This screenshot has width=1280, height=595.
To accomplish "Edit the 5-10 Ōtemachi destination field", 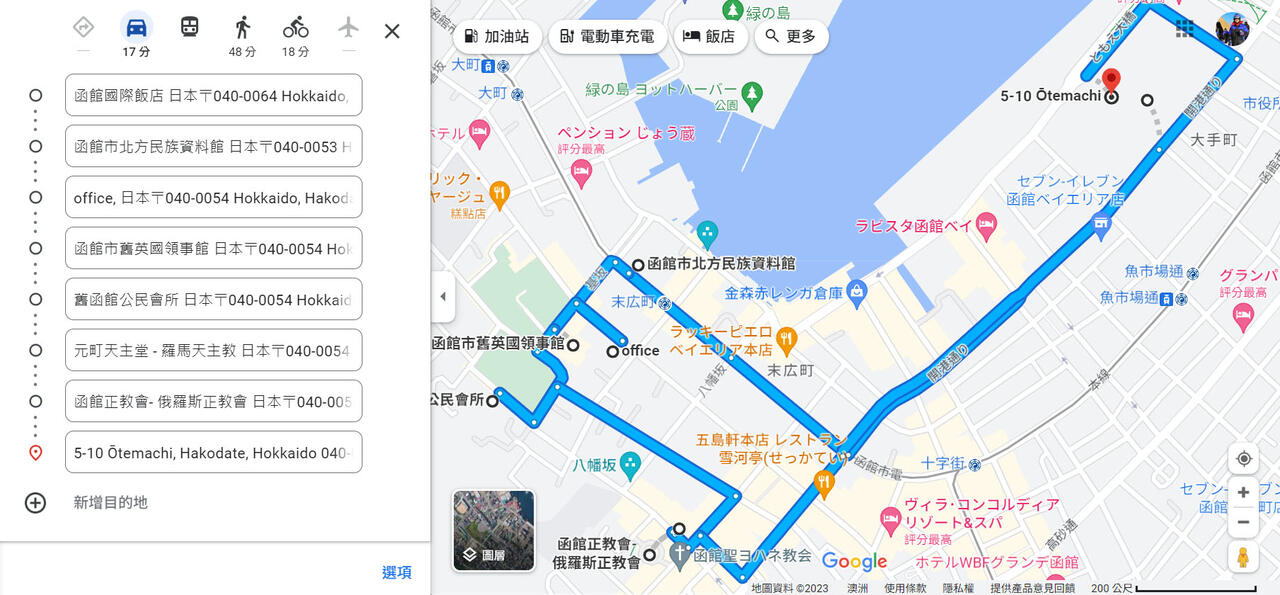I will point(213,453).
